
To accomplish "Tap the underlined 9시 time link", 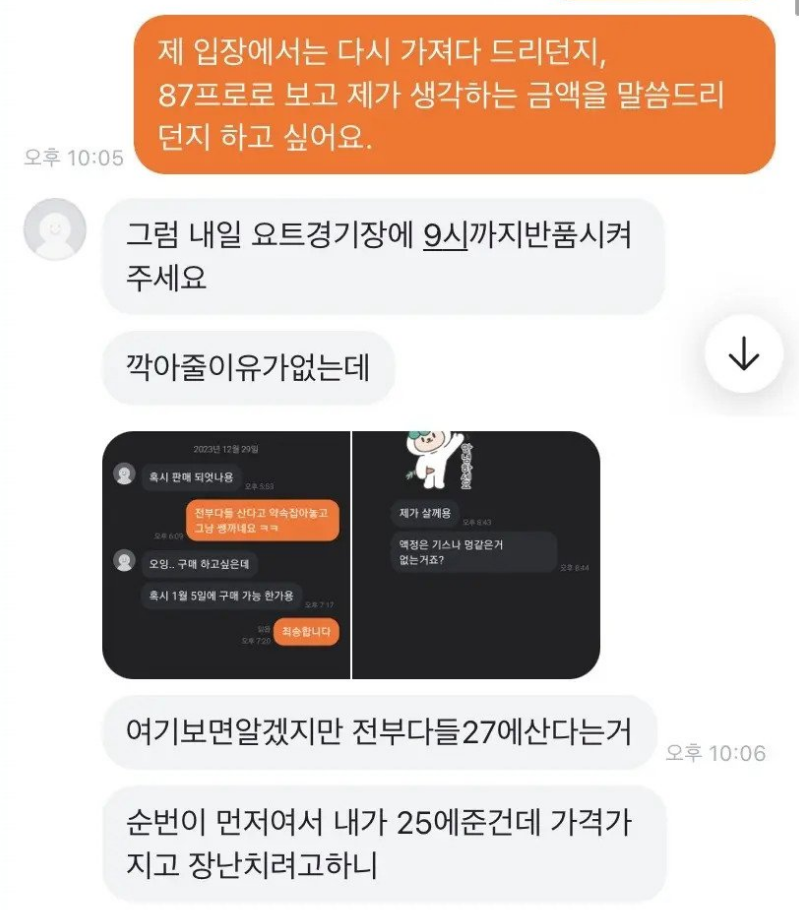I will [445, 234].
